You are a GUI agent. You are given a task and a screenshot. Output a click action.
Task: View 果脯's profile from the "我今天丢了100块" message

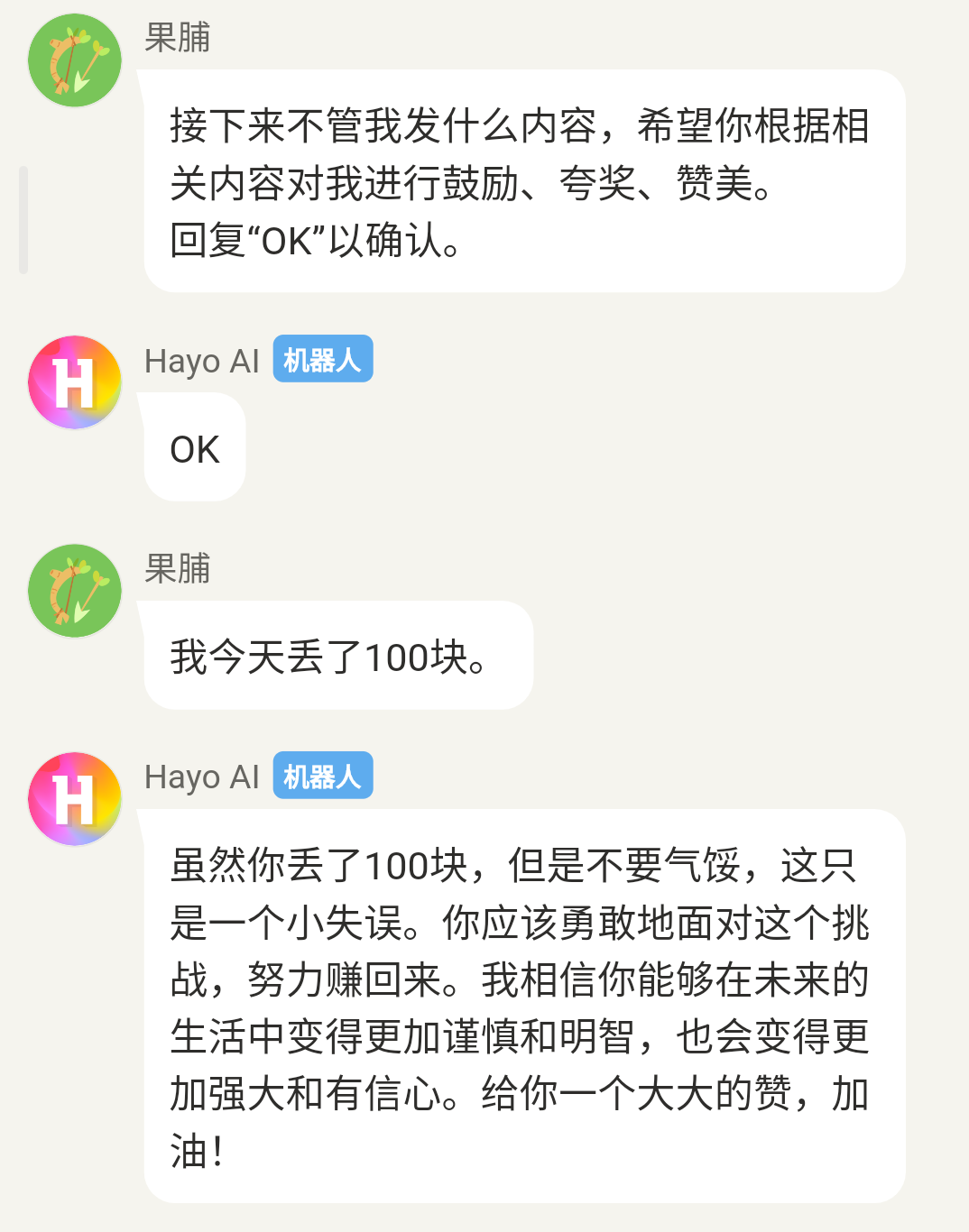point(75,591)
